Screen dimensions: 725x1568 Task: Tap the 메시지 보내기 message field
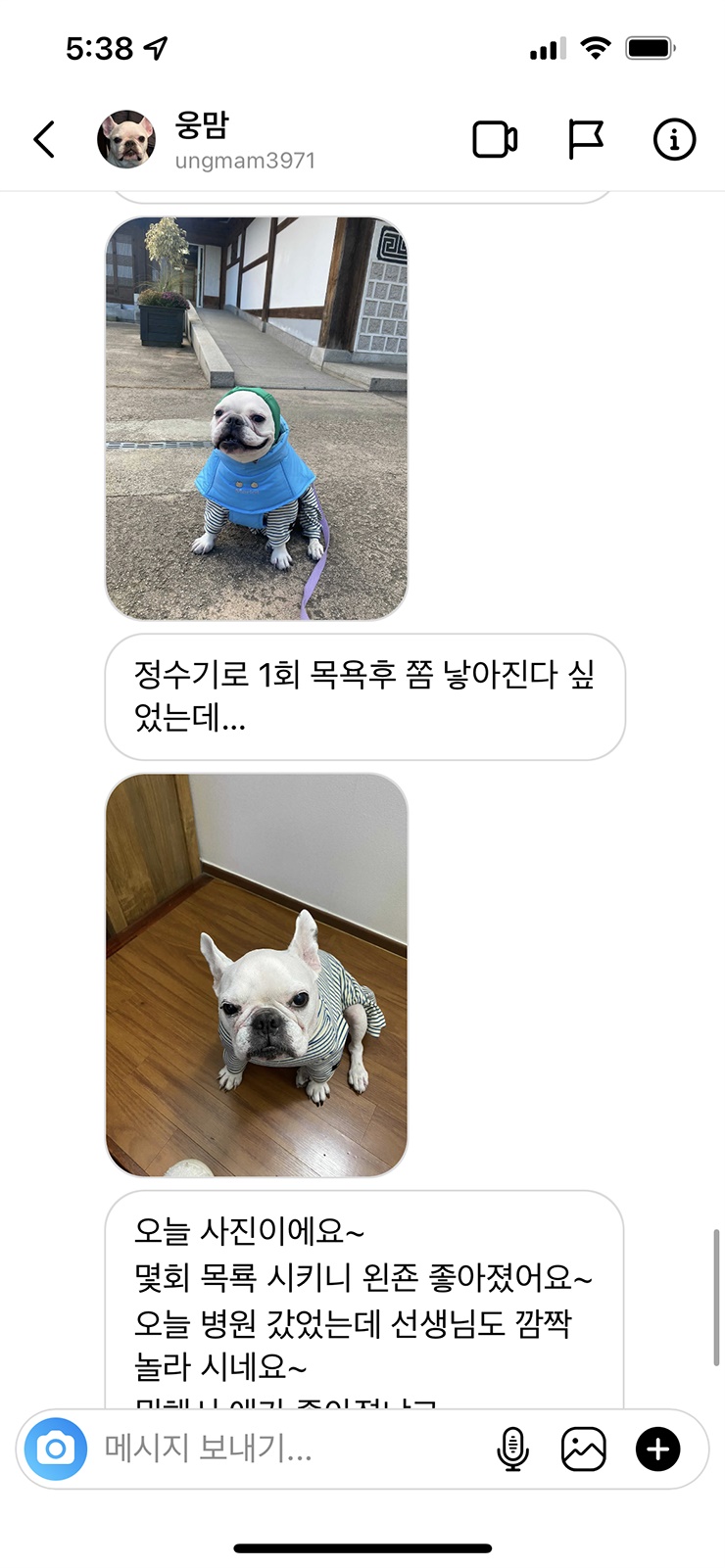point(284,1449)
